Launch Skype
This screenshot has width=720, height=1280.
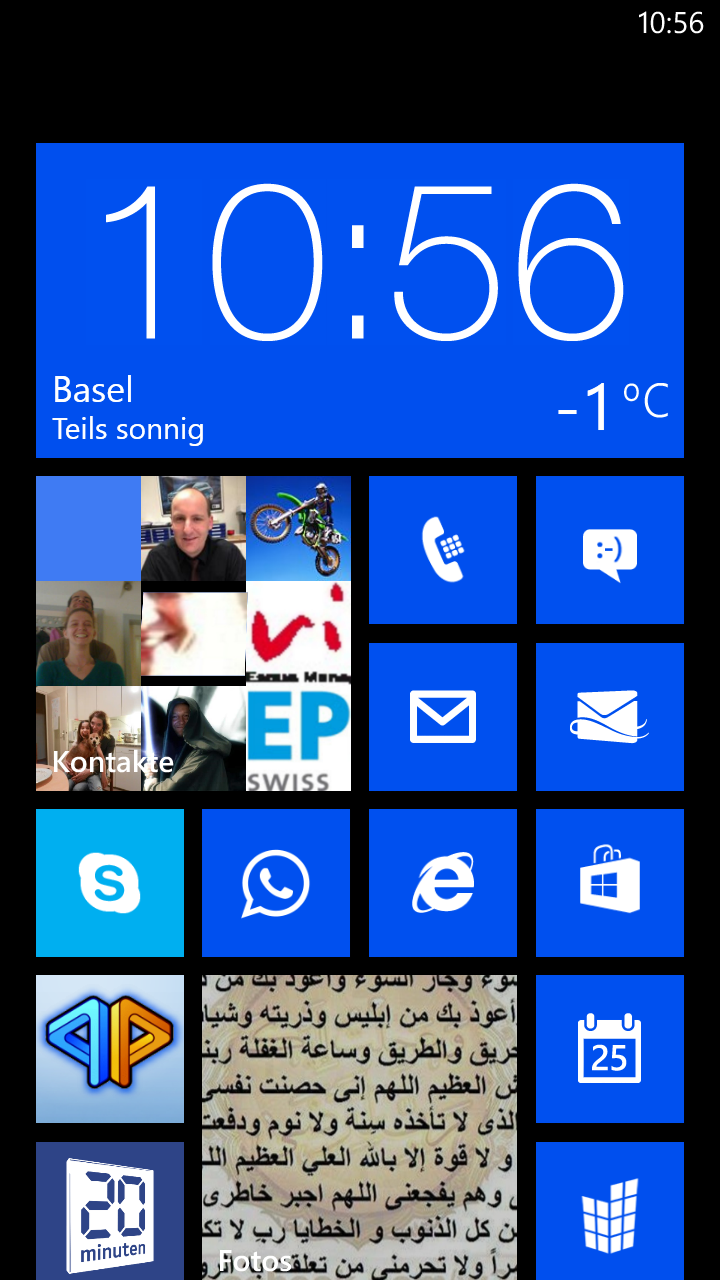pos(110,883)
